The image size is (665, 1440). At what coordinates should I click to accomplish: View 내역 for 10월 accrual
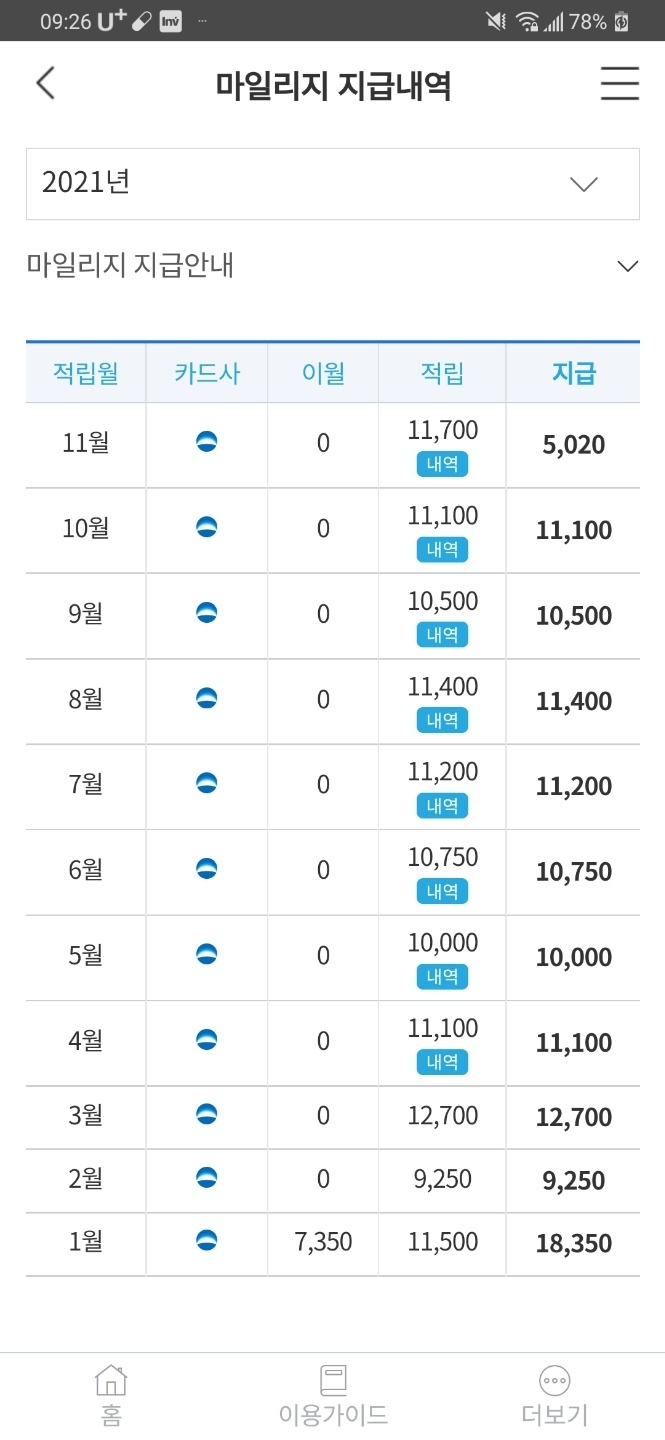tap(443, 550)
